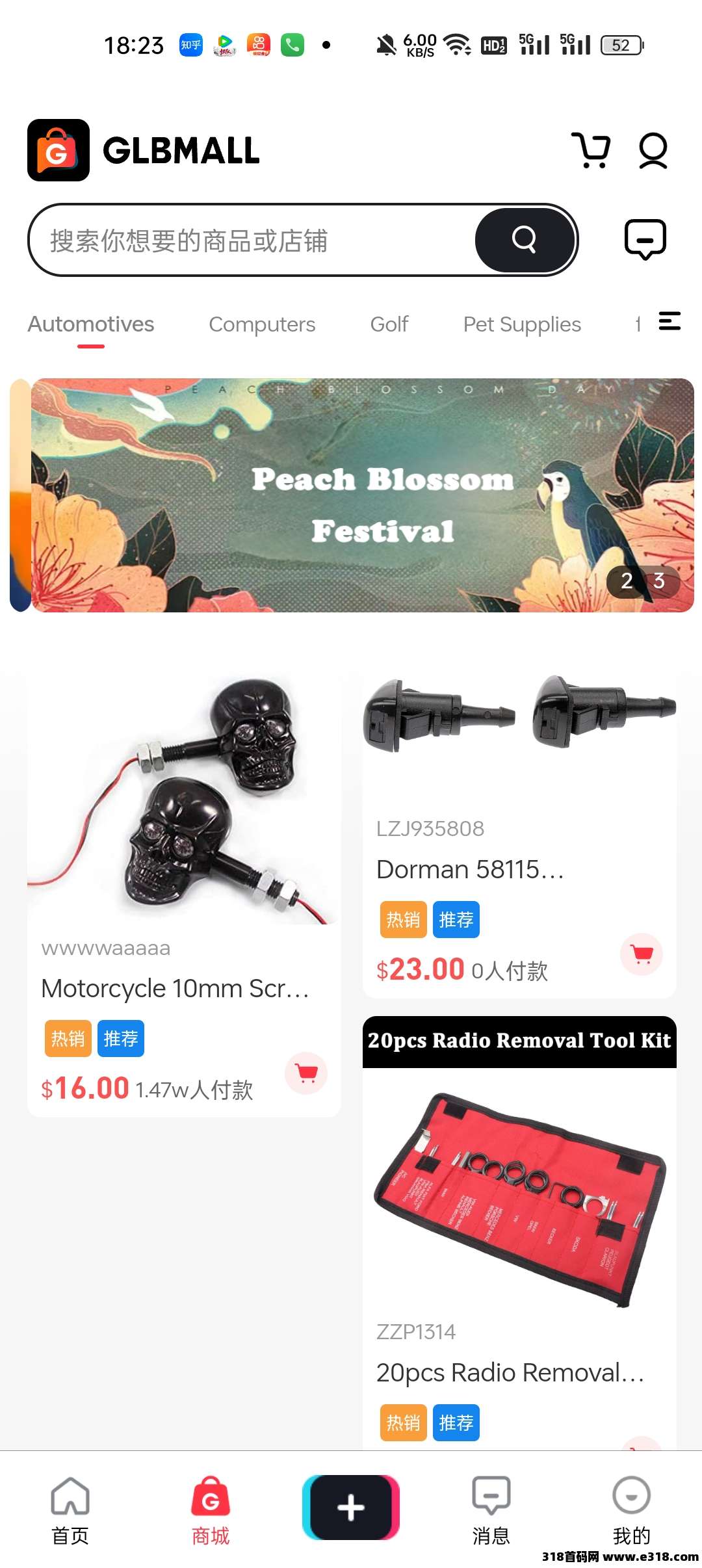Open the 我的 profile tab
Viewport: 702px width, 1568px height.
pos(631,1509)
